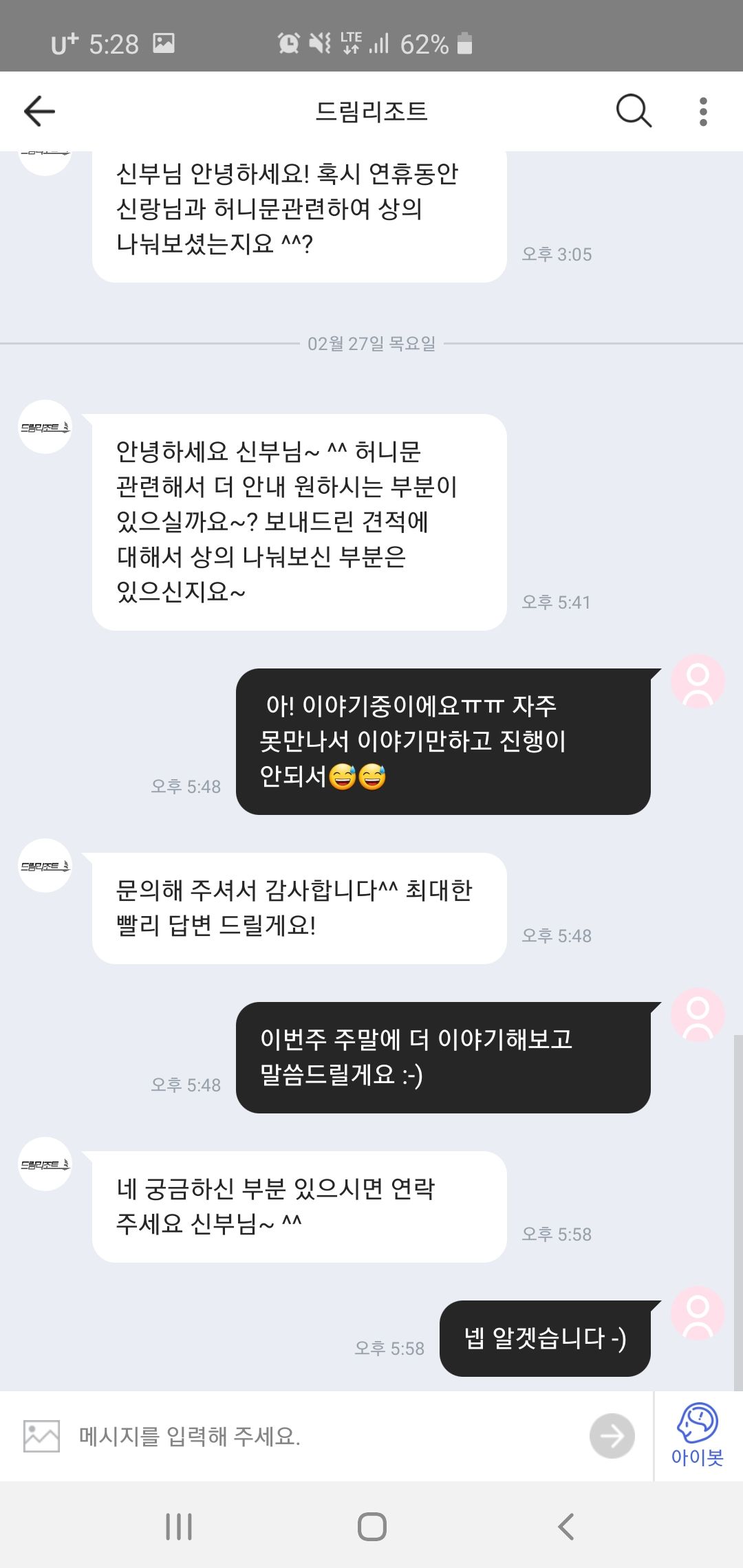The height and width of the screenshot is (1568, 743).
Task: Send the message with arrow button
Action: click(612, 1436)
